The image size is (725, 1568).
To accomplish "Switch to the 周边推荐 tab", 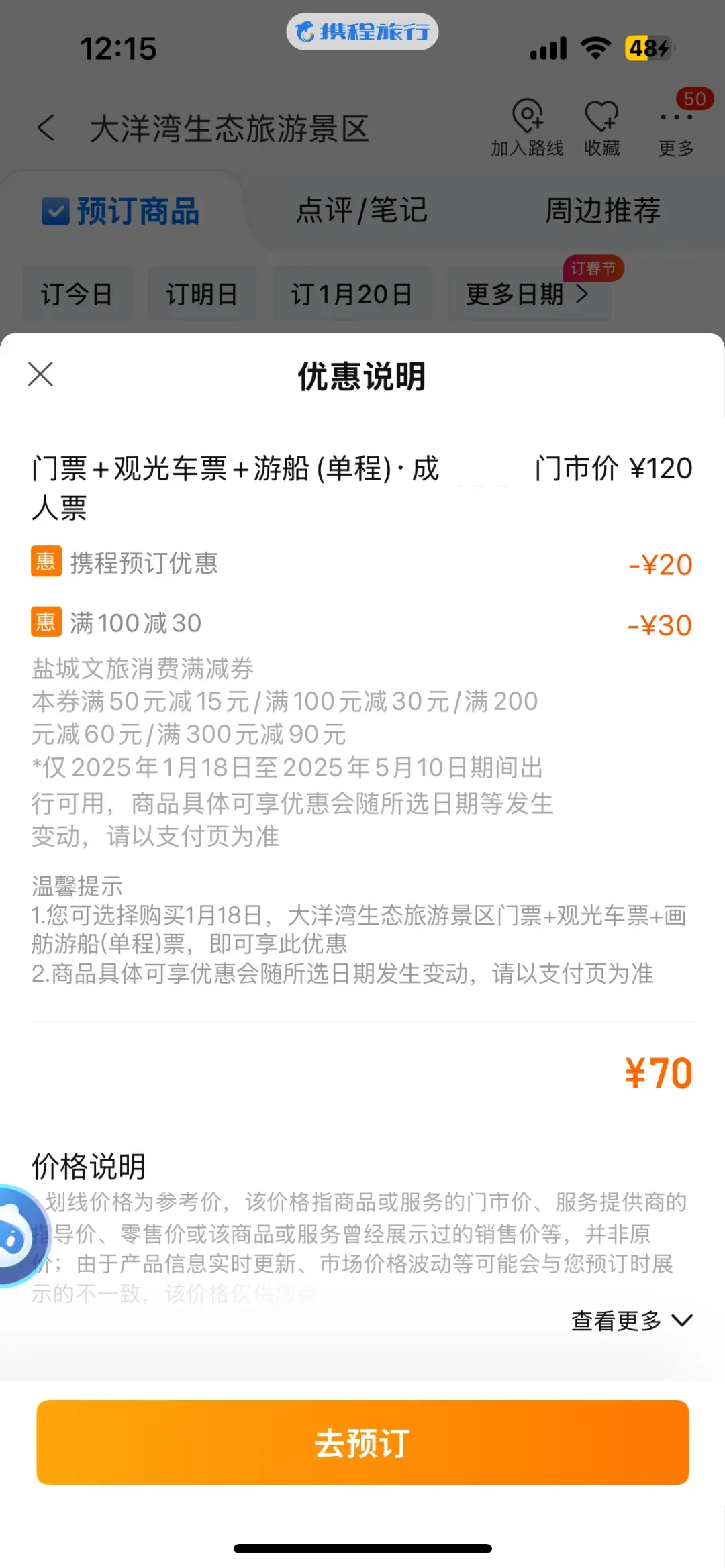I will click(603, 210).
